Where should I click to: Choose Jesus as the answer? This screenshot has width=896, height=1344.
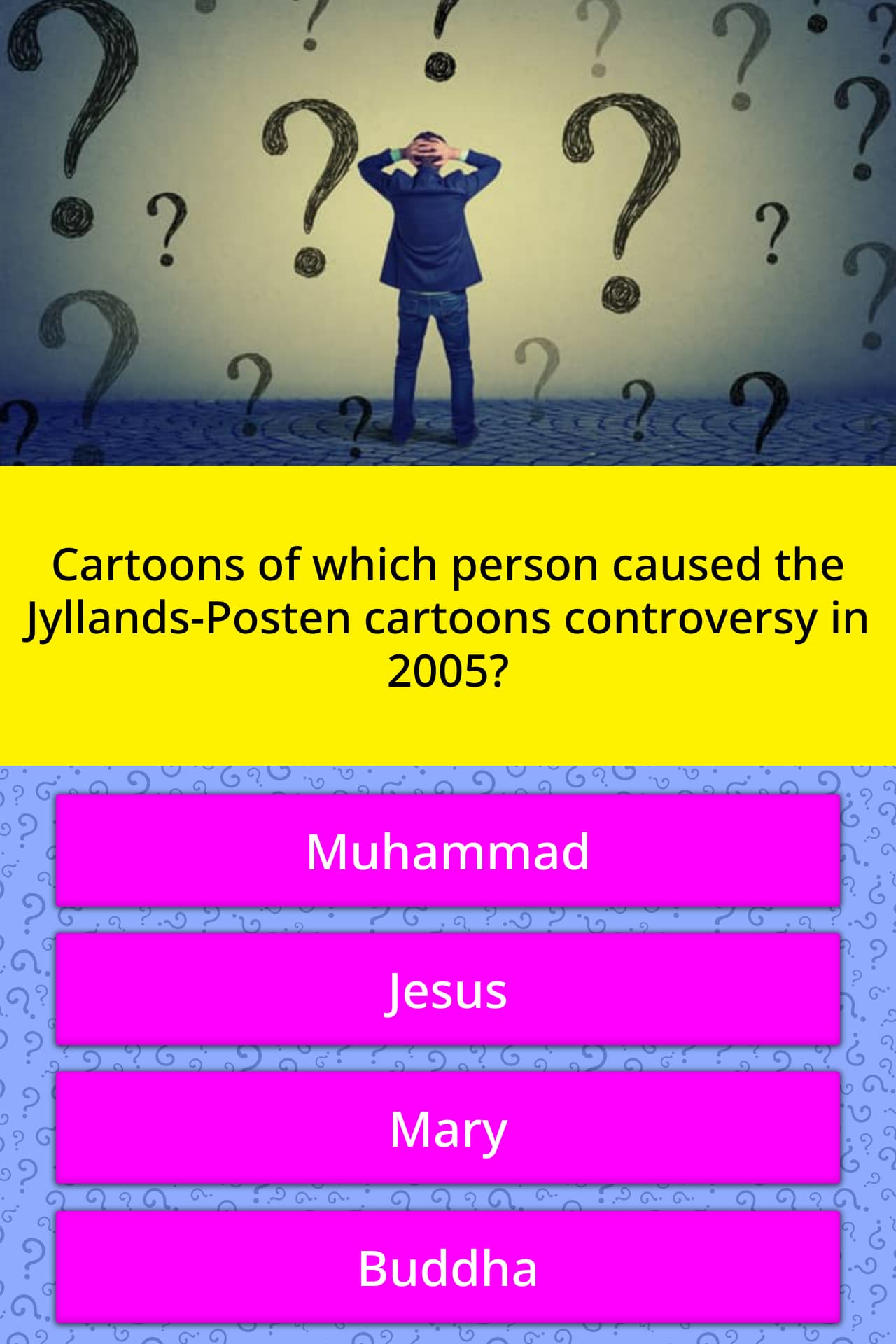448,989
